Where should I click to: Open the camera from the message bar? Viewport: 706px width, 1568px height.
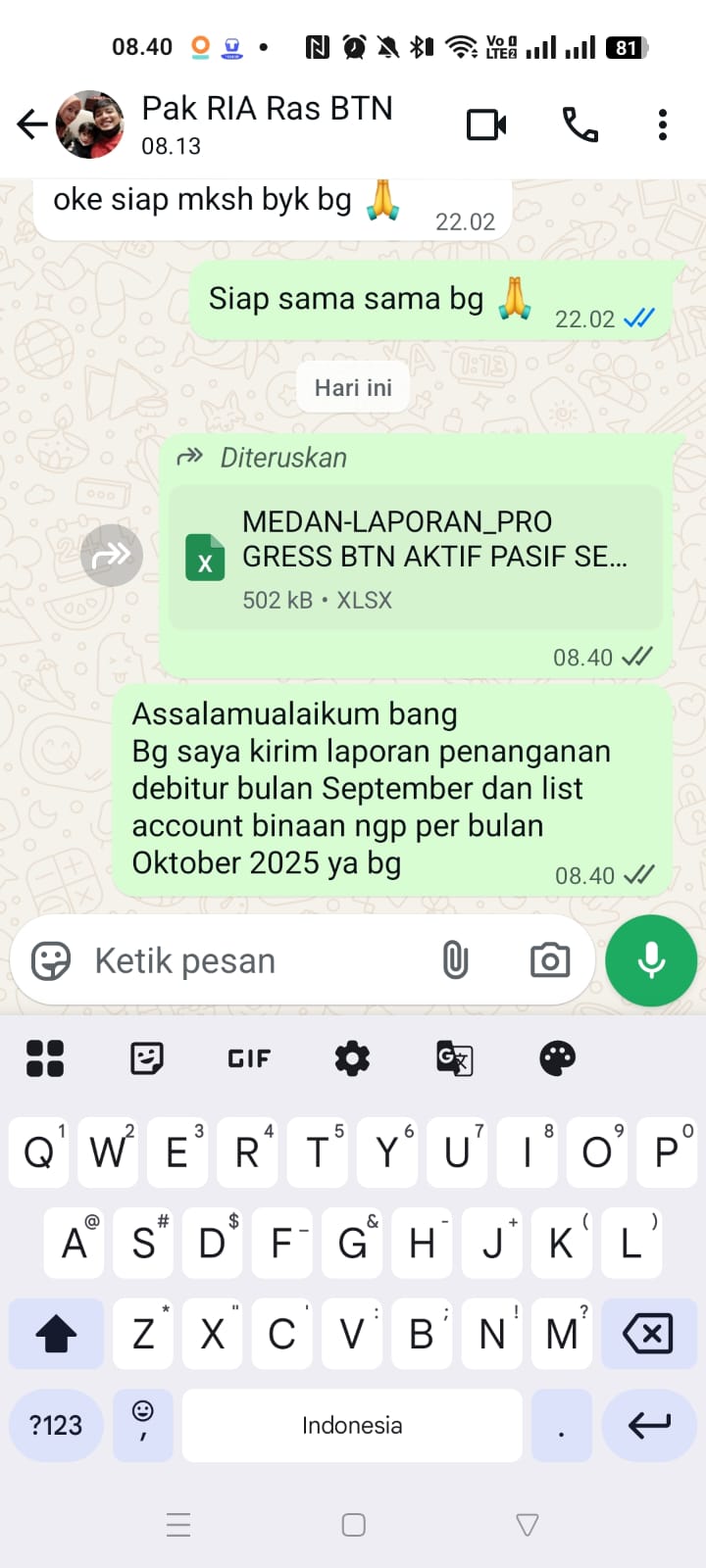pos(550,960)
